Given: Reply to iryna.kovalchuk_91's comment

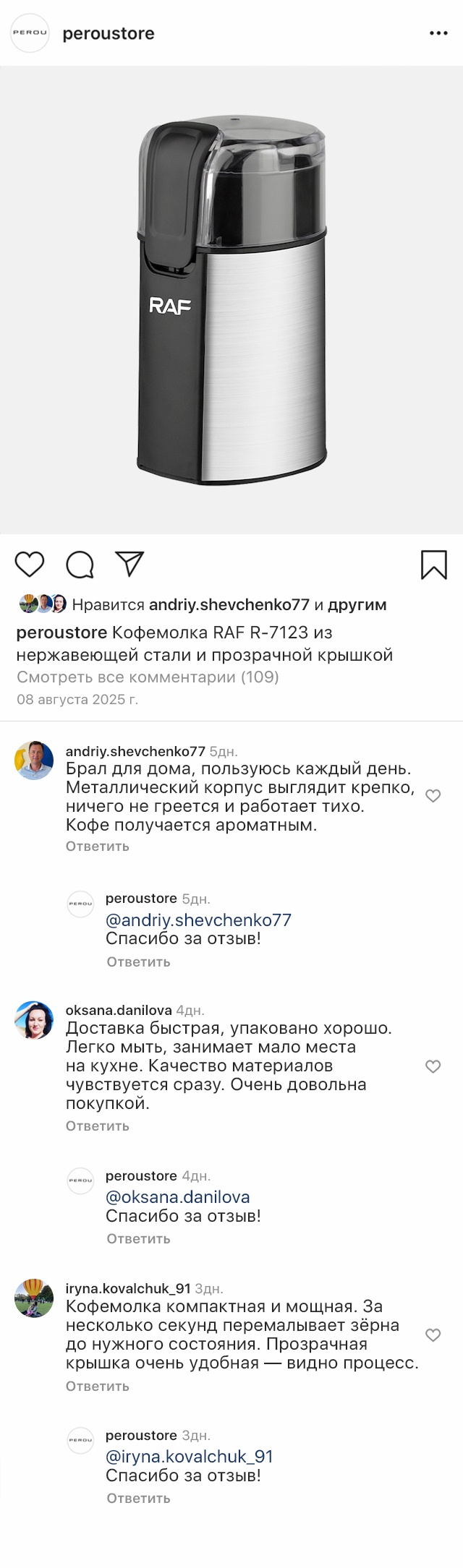Looking at the screenshot, I should click(x=98, y=1386).
